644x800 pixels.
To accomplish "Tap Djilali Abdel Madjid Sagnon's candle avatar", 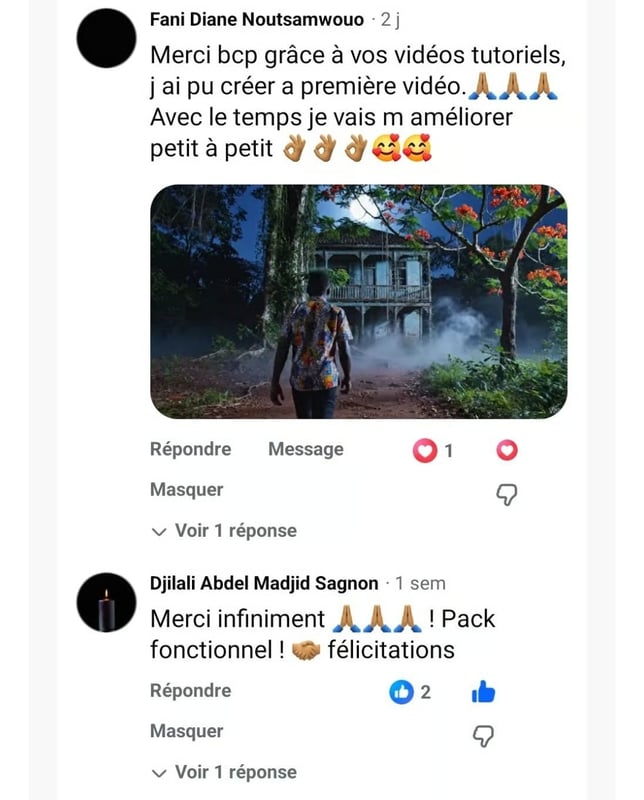I will 106,604.
